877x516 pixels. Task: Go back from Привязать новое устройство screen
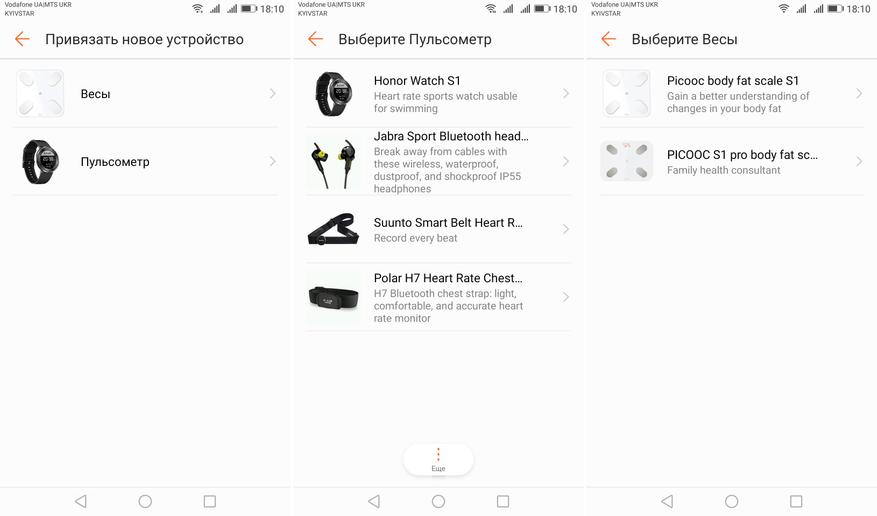[22, 39]
